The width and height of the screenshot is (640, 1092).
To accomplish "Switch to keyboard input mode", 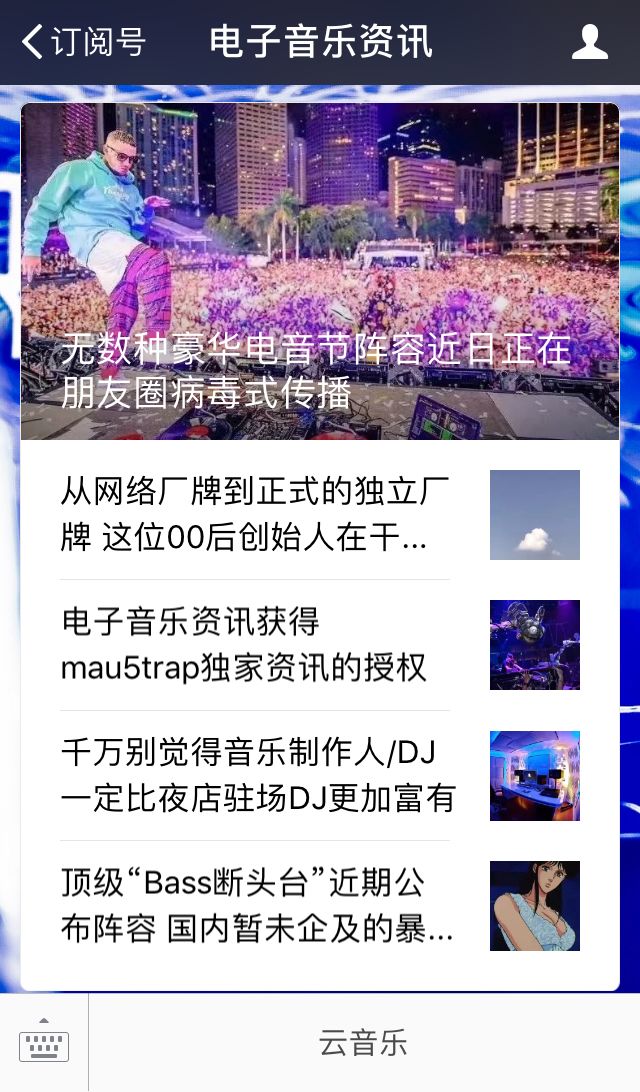I will pos(44,1043).
